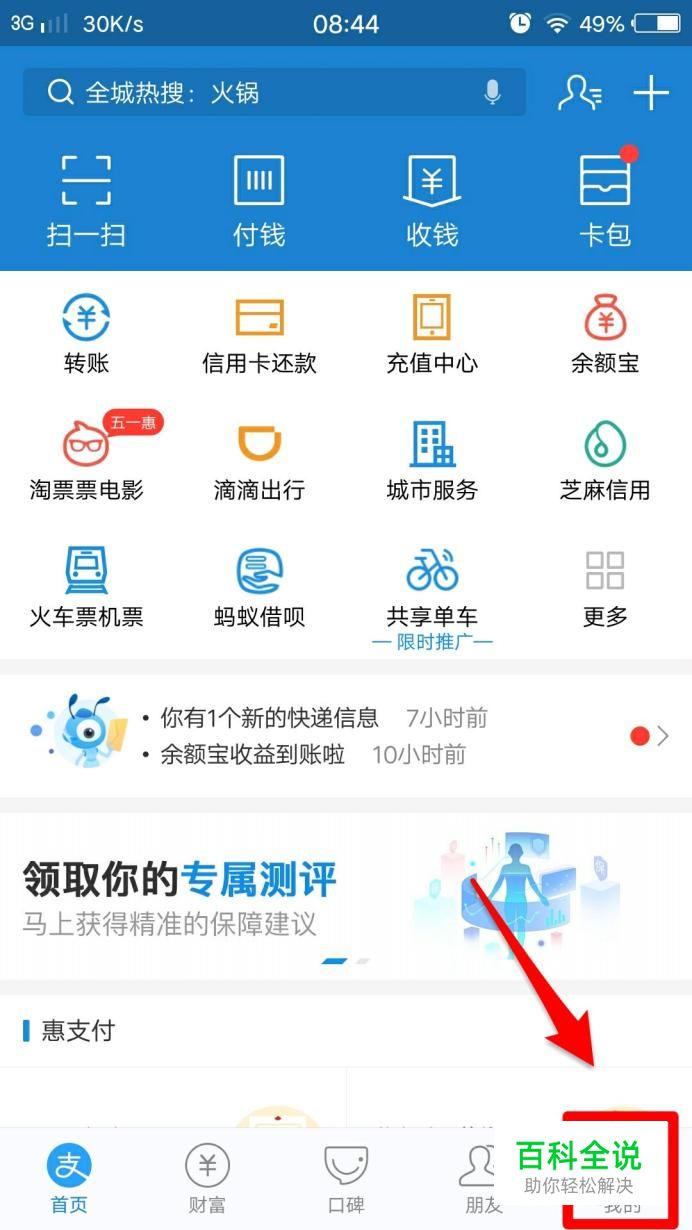Open 卡包 card wallet
The image size is (692, 1230).
click(x=605, y=200)
